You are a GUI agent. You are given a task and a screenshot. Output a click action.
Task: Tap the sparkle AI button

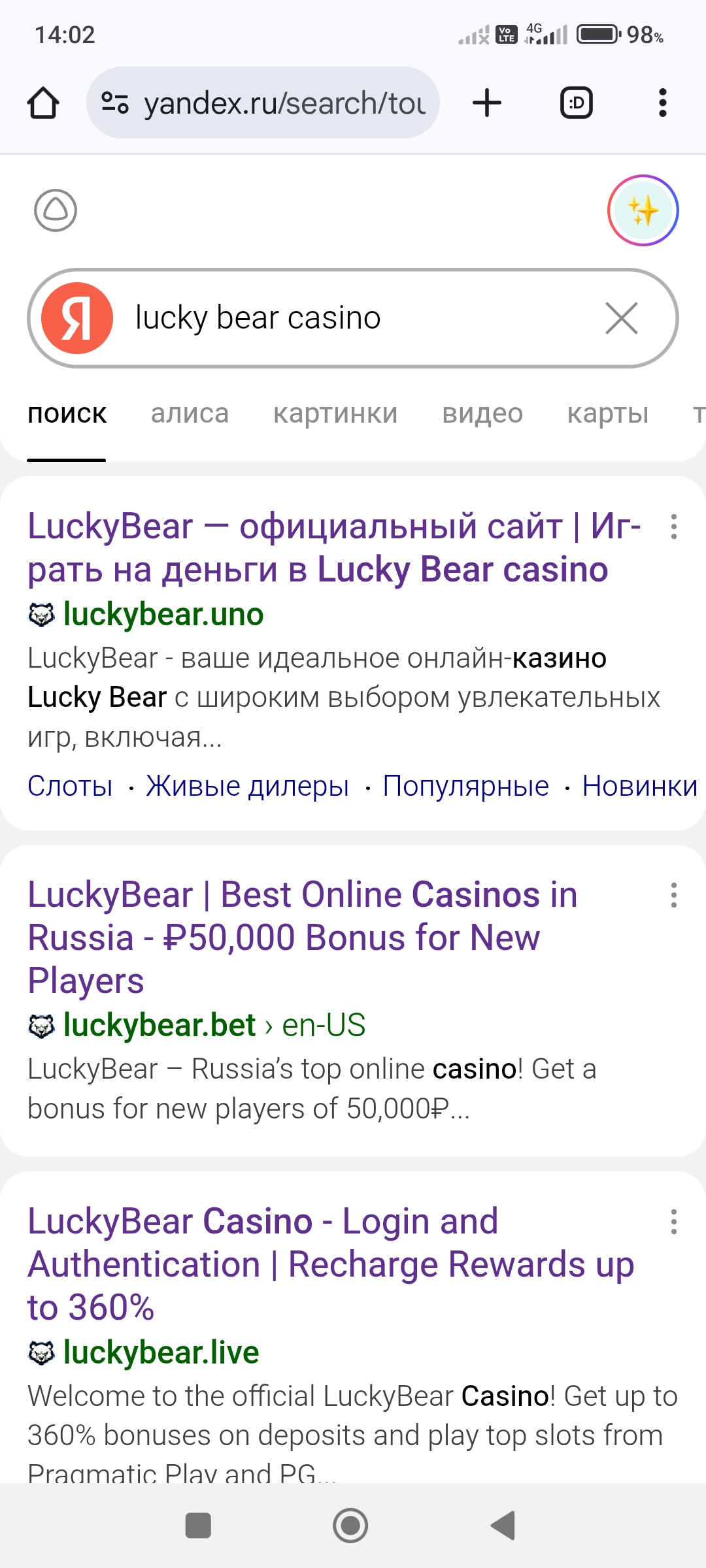pos(643,210)
